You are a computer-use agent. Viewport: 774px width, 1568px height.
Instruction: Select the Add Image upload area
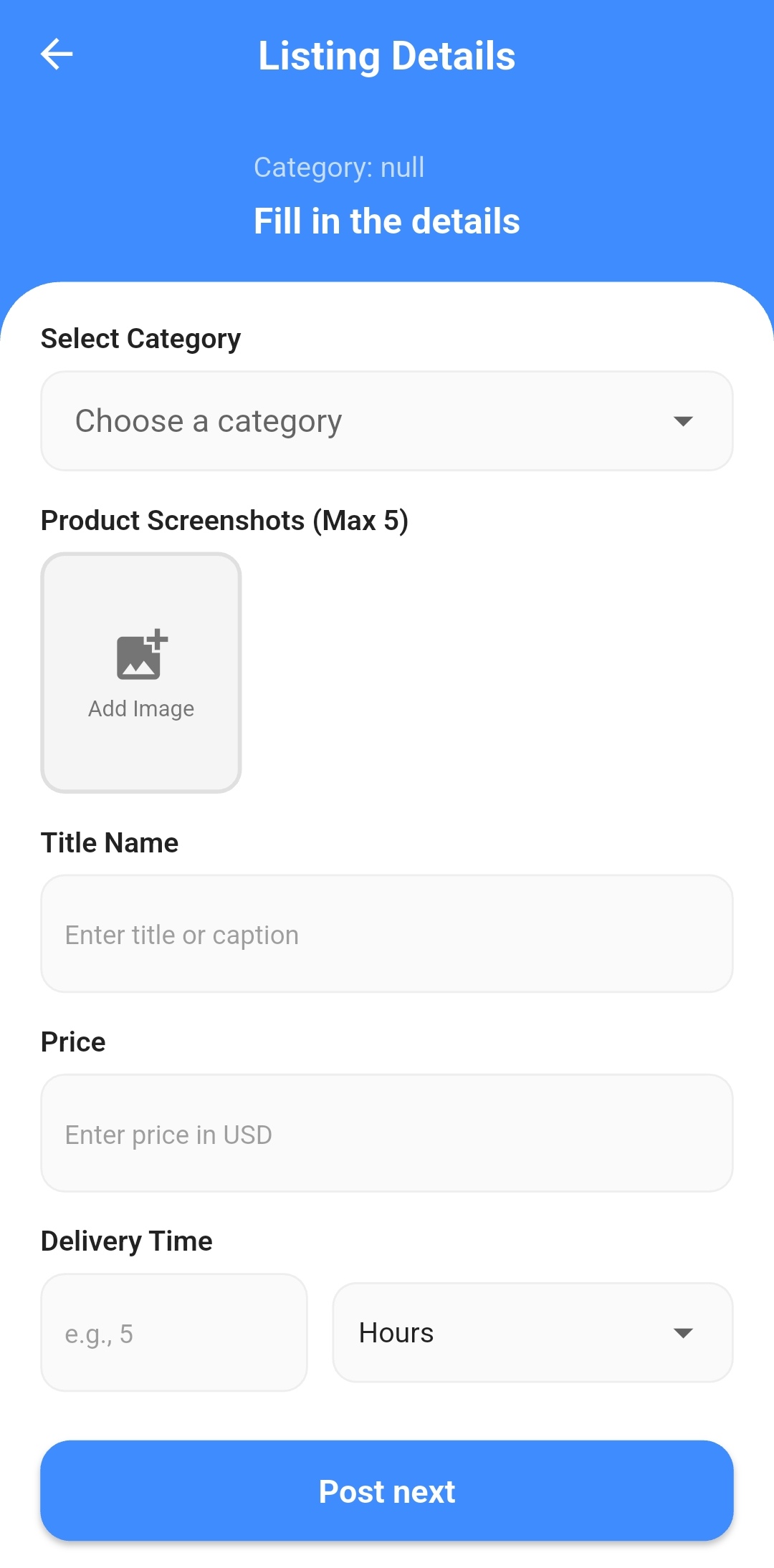tap(141, 671)
